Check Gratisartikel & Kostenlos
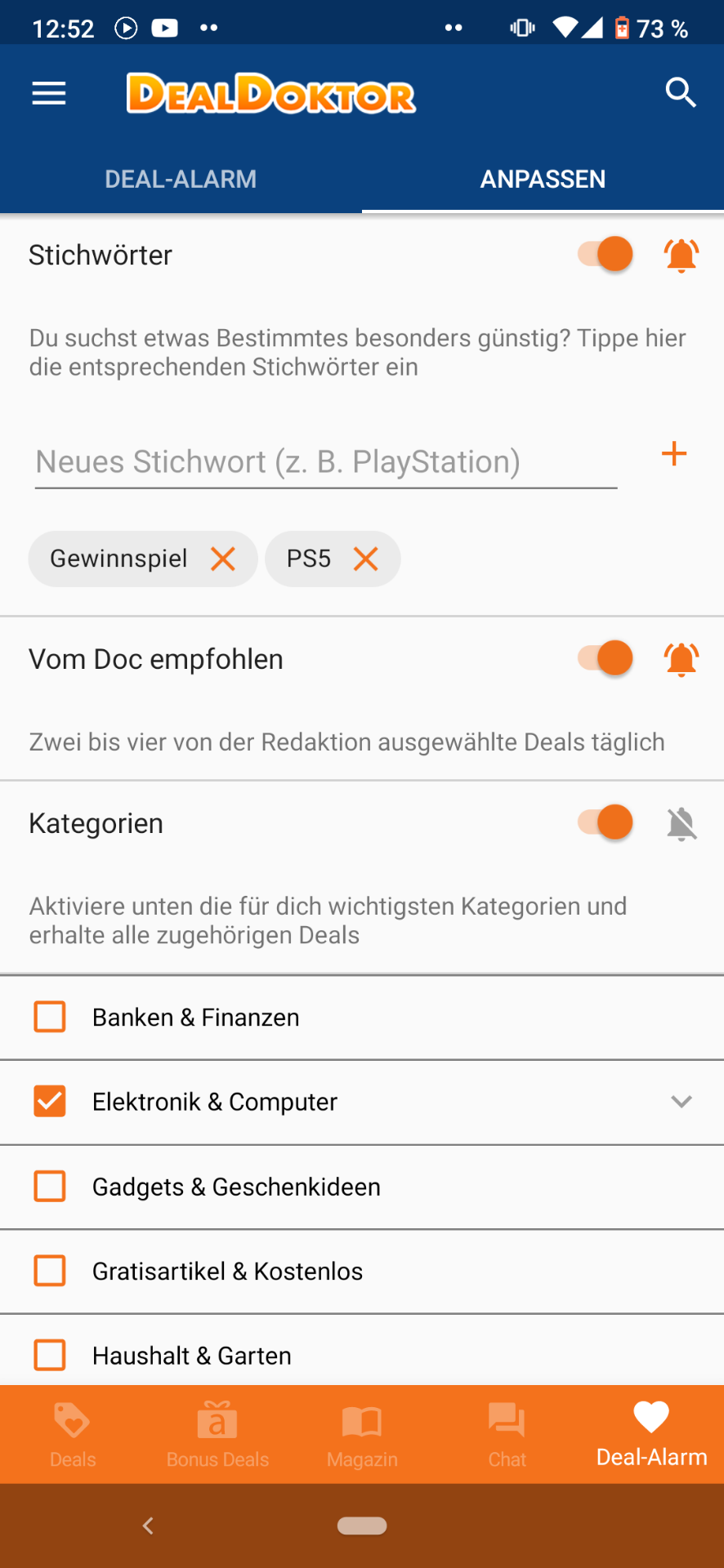Image resolution: width=724 pixels, height=1568 pixels. (50, 1271)
